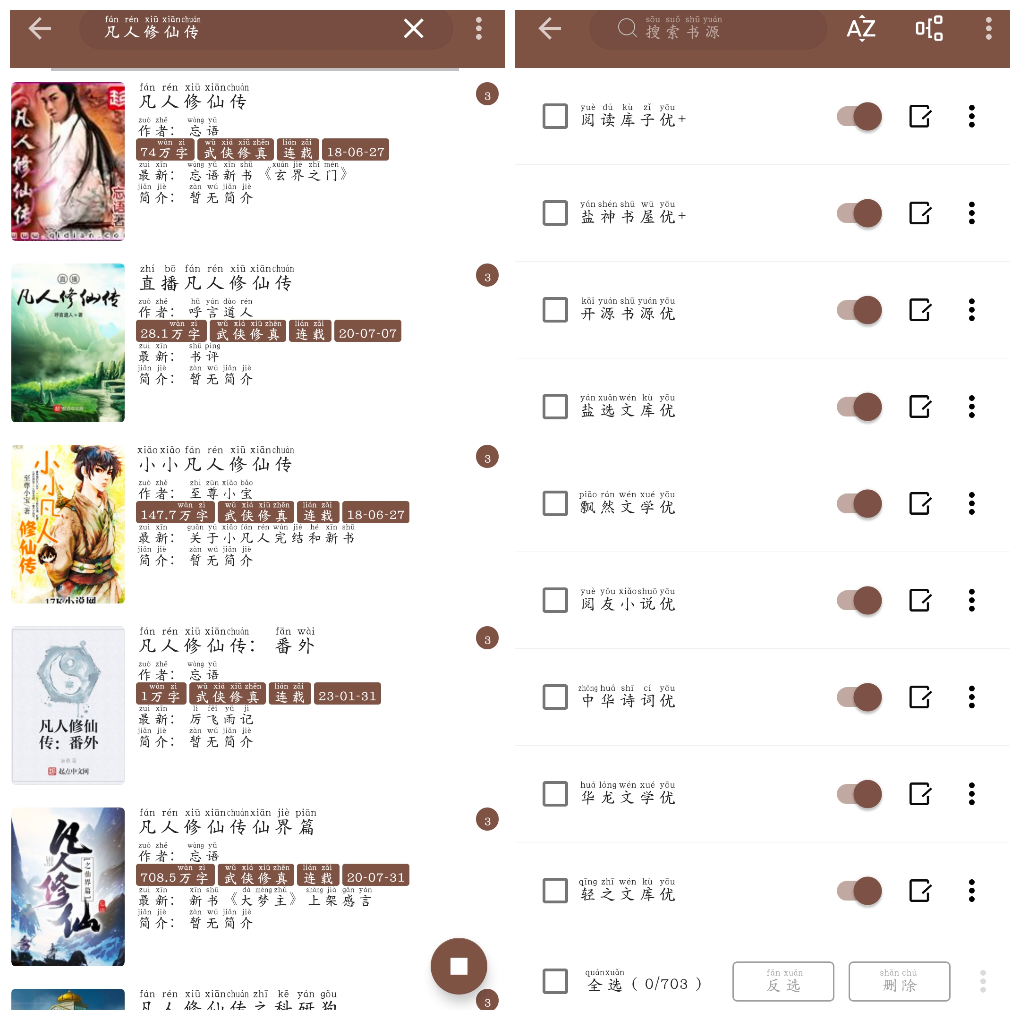
Task: Tap the 删除 delete button
Action: click(x=898, y=982)
